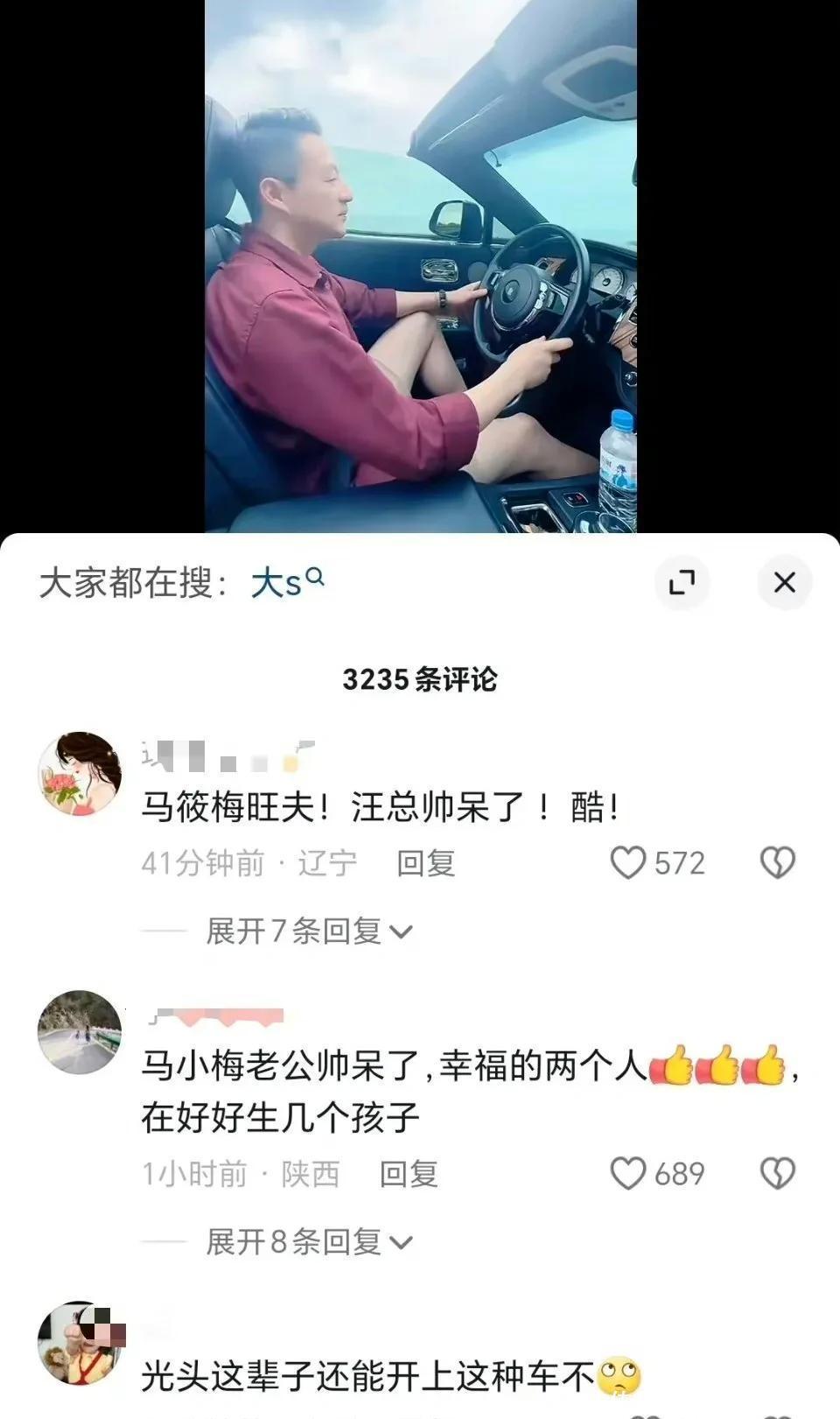Expand 8 replies under second comment
Viewport: 840px width, 1419px height.
pyautogui.click(x=308, y=1241)
